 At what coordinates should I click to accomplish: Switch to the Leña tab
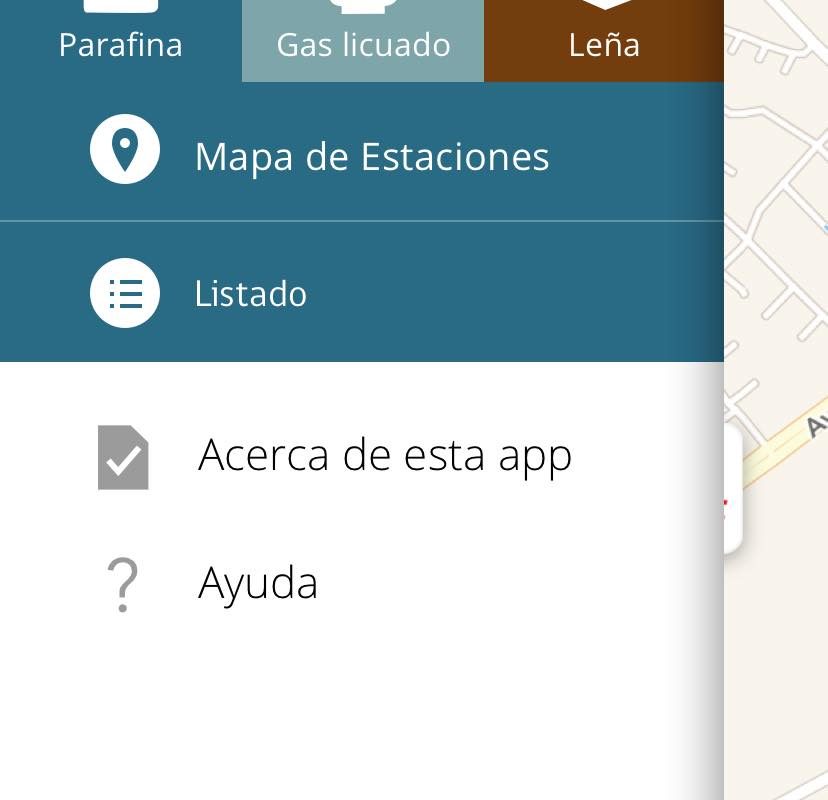tap(603, 40)
